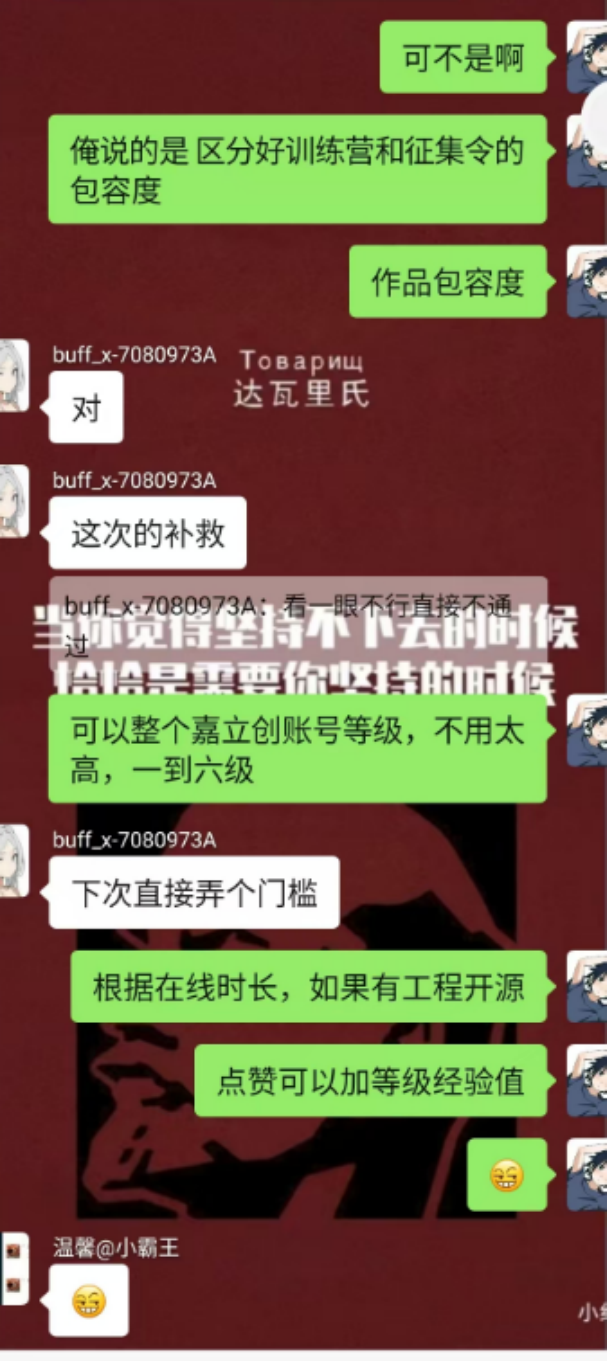Open the quoted message "看一眼不行直接不通过"
Viewport: 607px width, 1361px height.
[x=298, y=620]
